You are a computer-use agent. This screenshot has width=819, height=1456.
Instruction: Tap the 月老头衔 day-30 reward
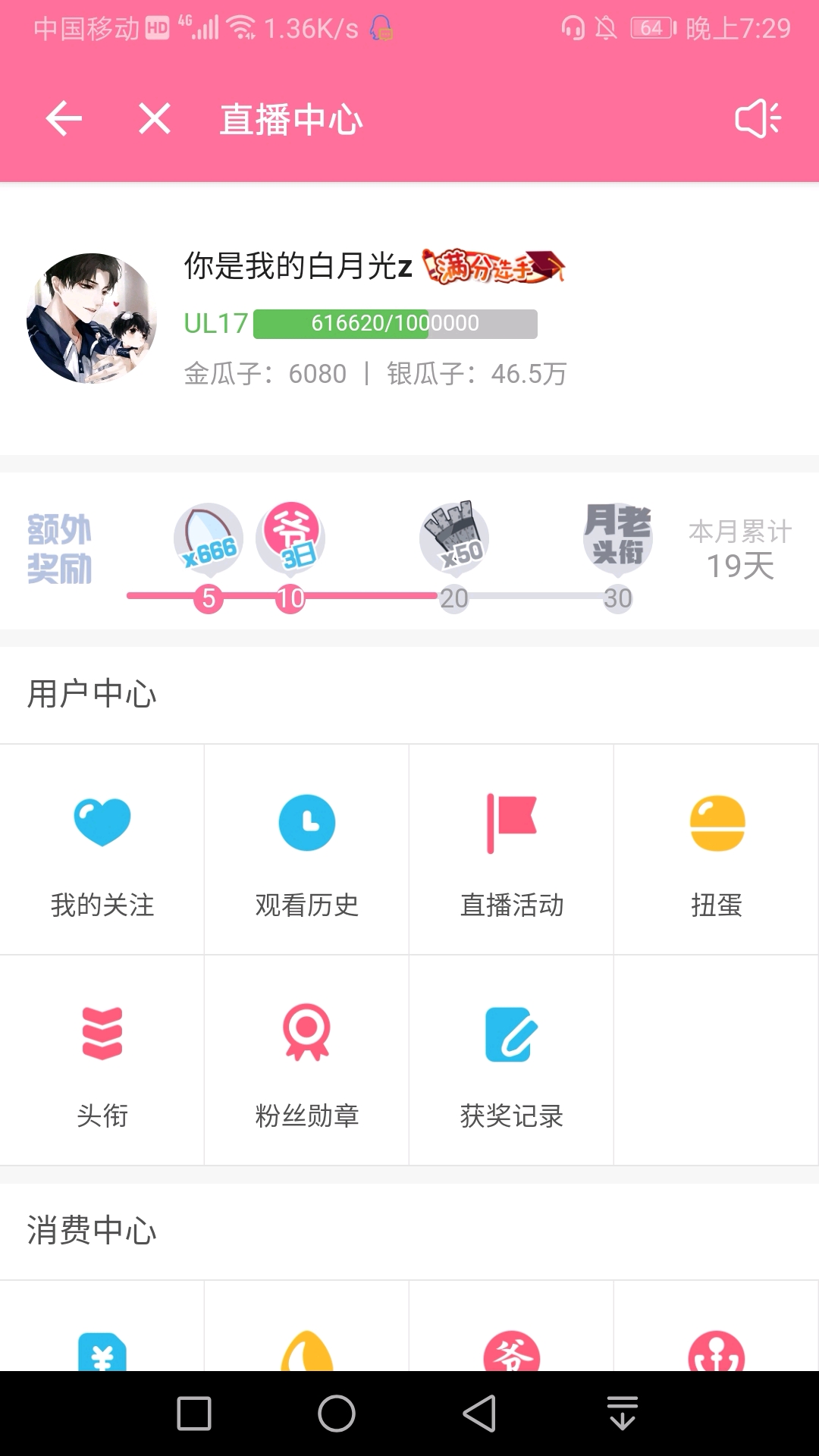pos(618,535)
